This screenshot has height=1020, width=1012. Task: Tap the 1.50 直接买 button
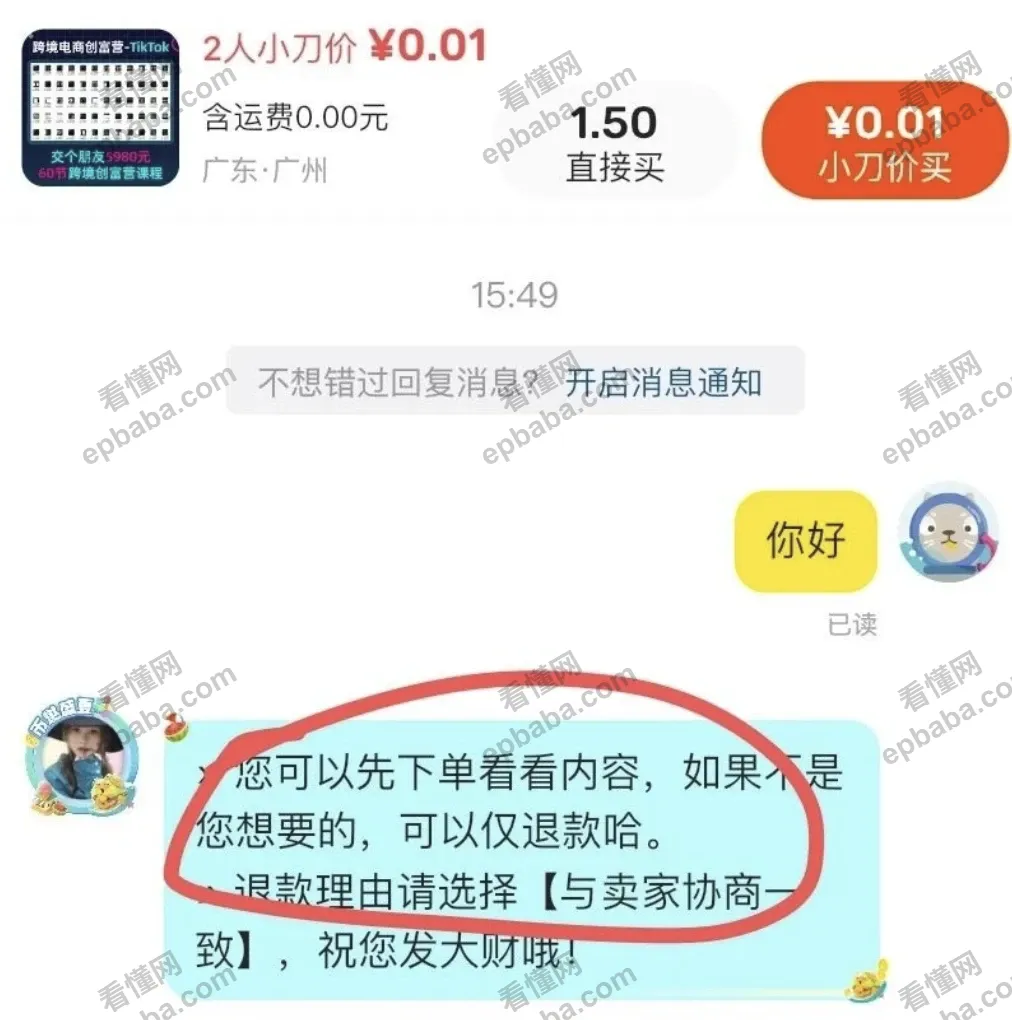point(615,142)
